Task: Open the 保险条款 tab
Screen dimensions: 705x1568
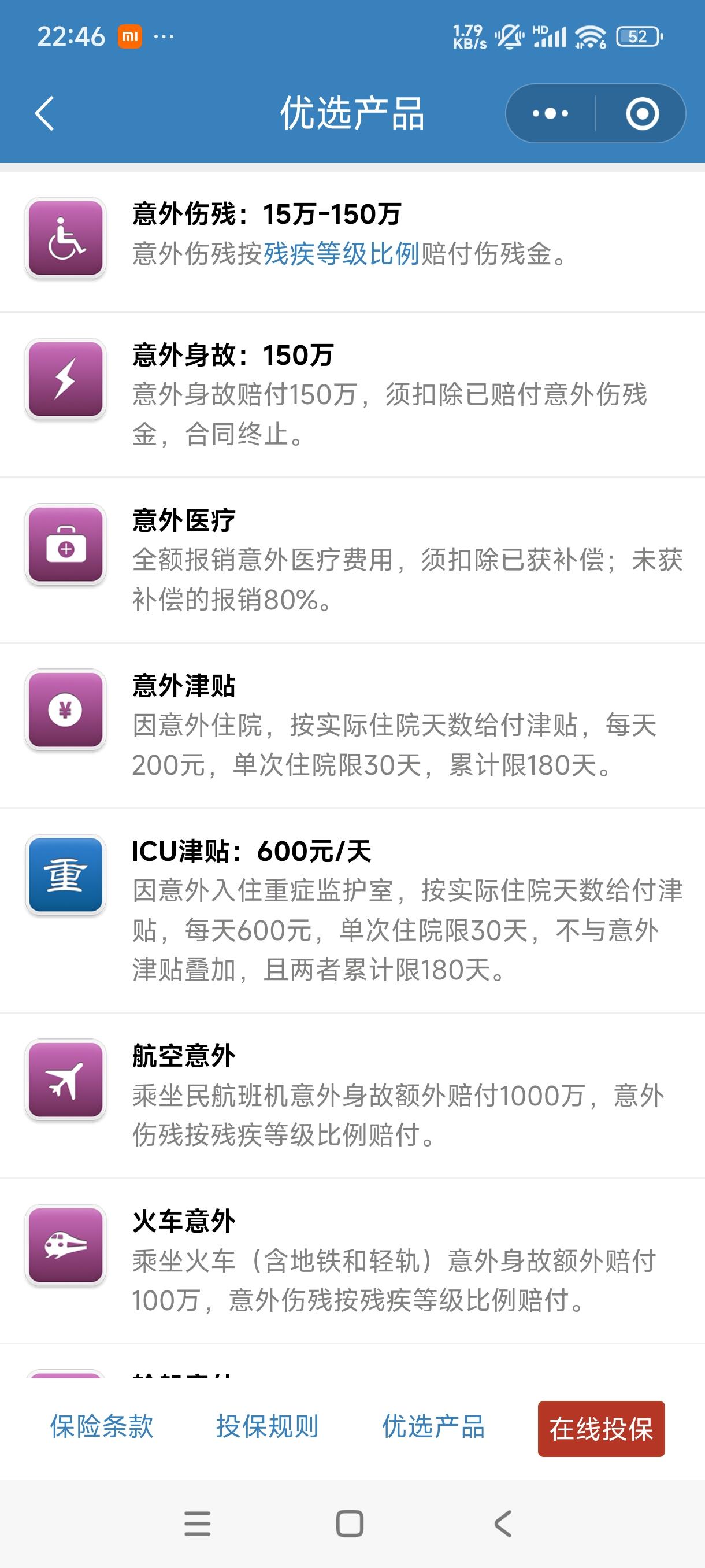Action: point(102,1428)
